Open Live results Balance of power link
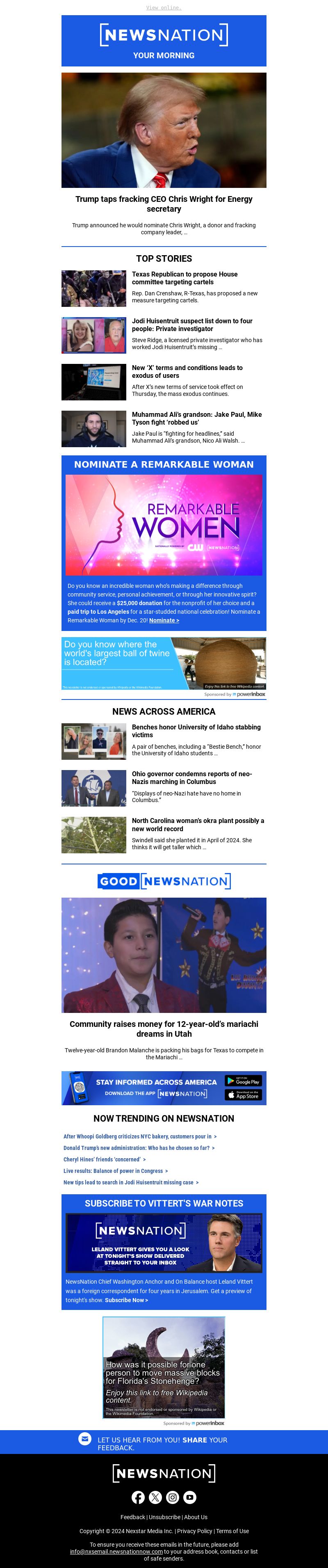 (x=115, y=1170)
